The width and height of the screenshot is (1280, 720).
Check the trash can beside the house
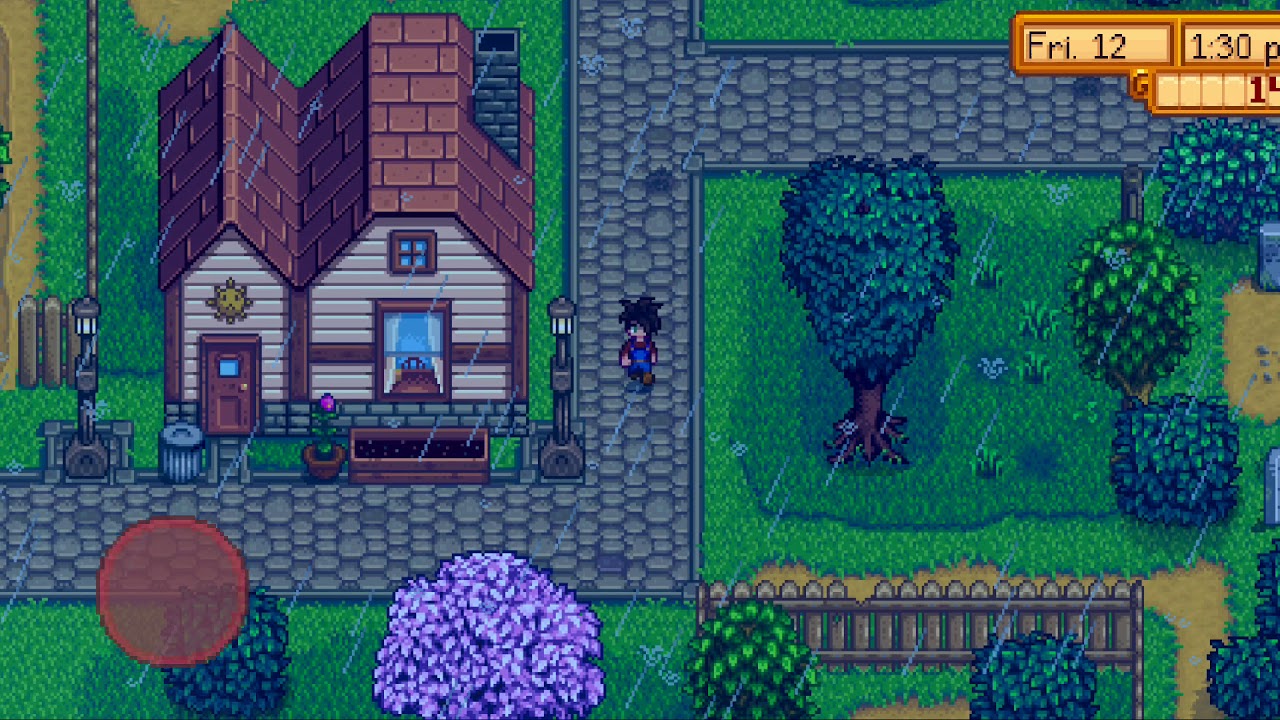tap(181, 452)
